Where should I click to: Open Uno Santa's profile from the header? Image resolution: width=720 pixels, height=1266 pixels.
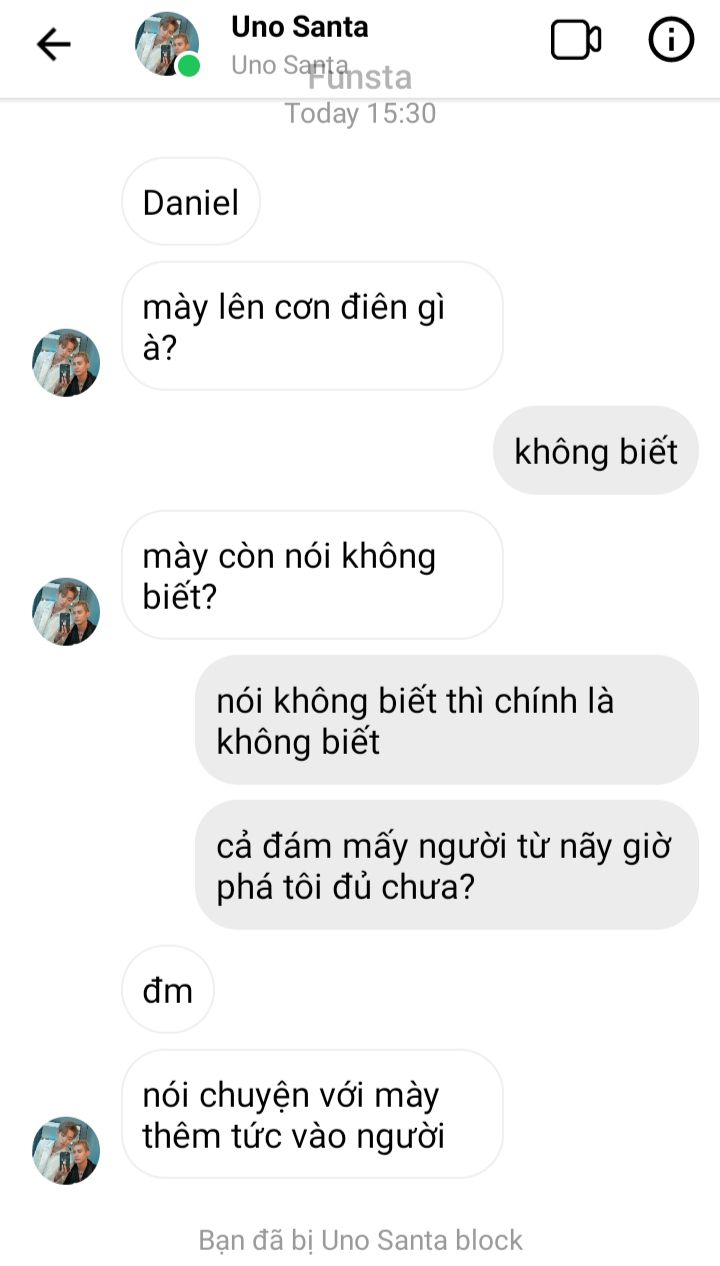point(299,28)
